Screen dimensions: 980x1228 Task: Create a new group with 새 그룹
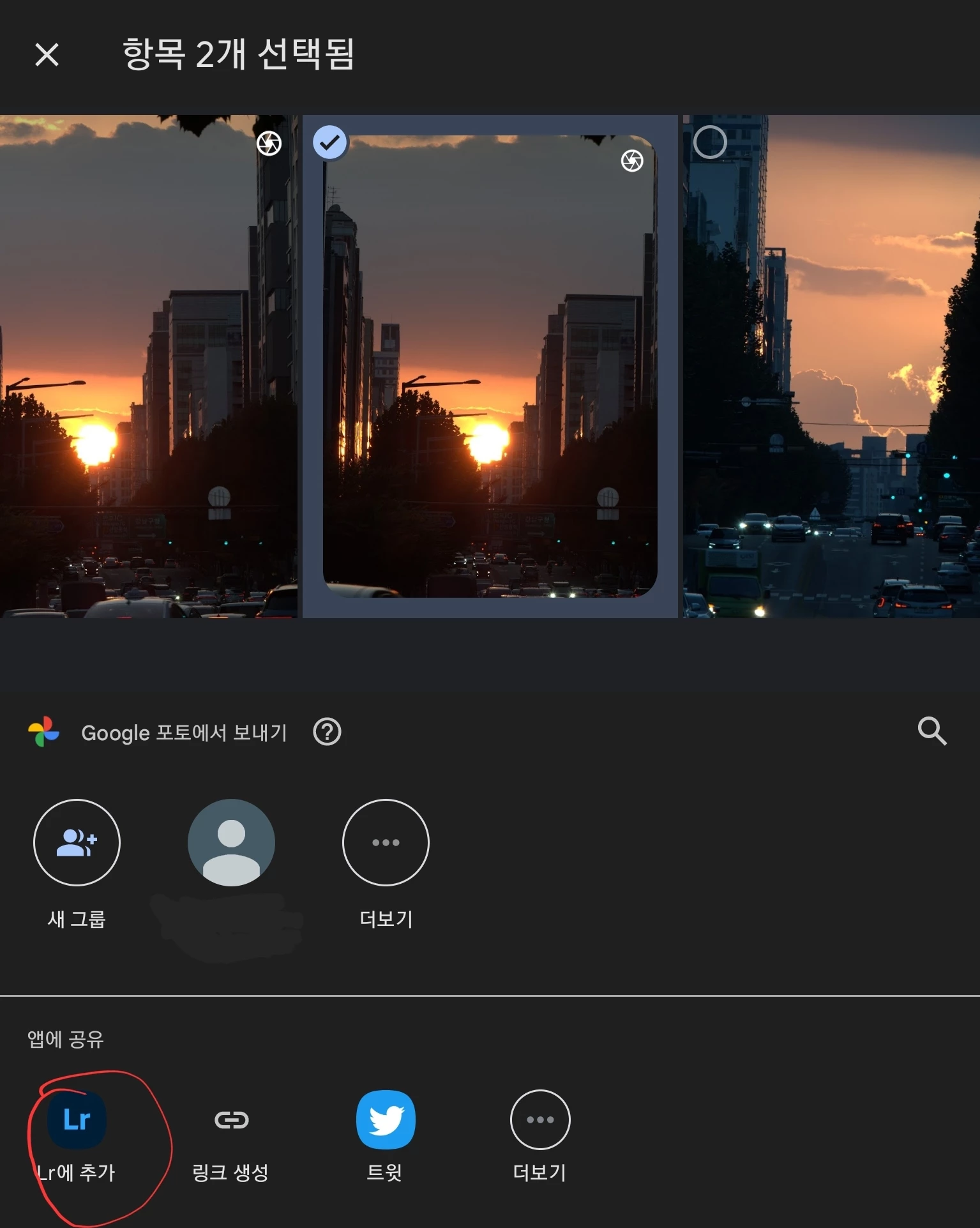coord(77,842)
